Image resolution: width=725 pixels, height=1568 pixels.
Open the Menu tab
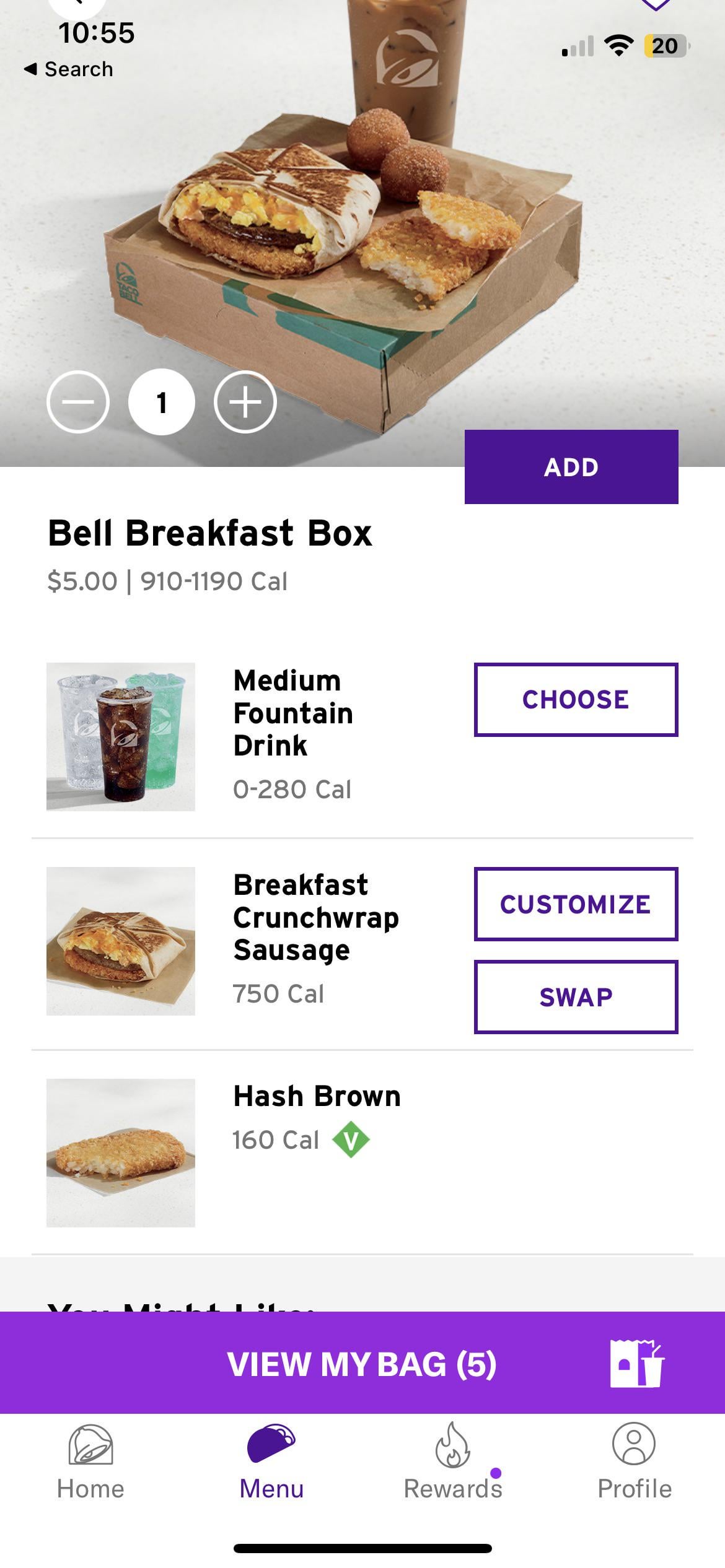(271, 1461)
